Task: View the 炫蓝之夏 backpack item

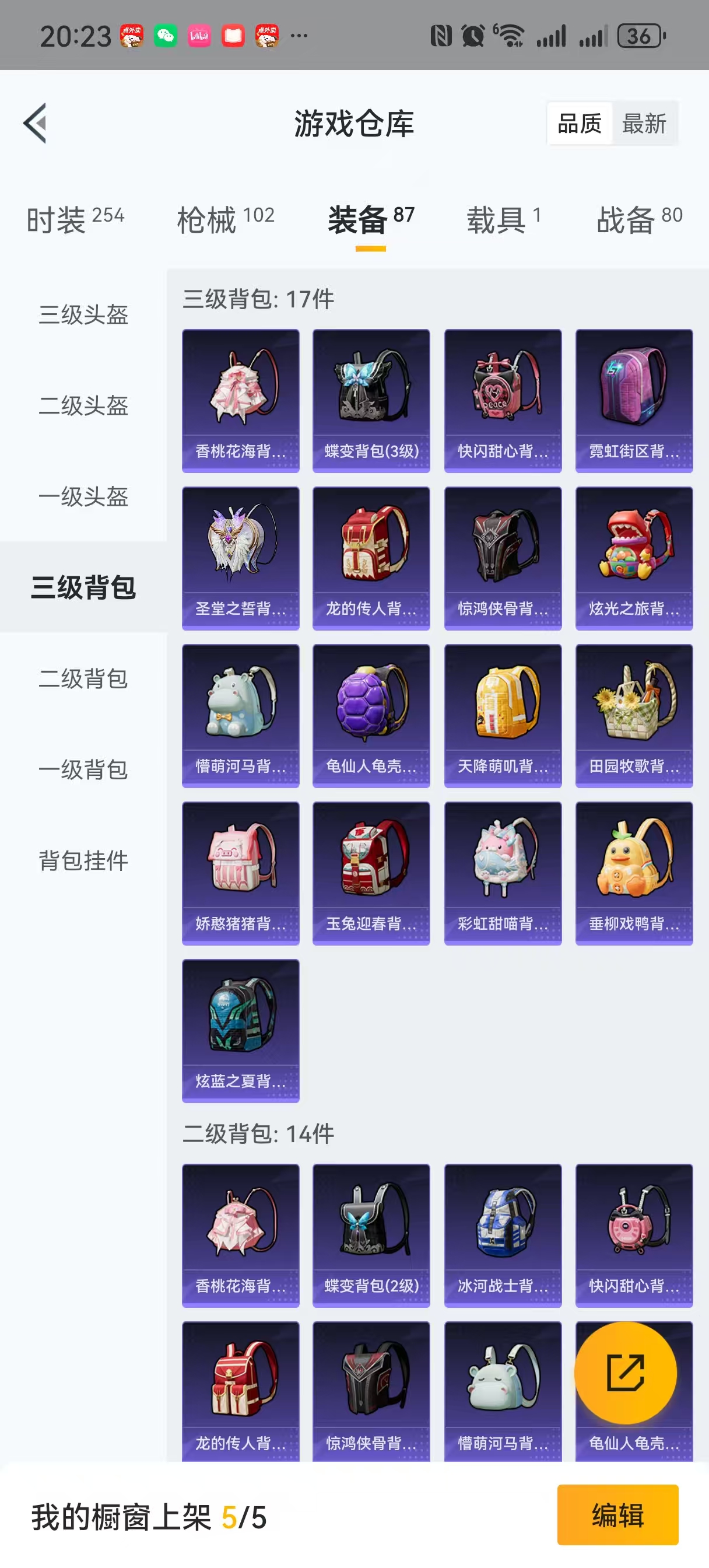Action: 240,1031
